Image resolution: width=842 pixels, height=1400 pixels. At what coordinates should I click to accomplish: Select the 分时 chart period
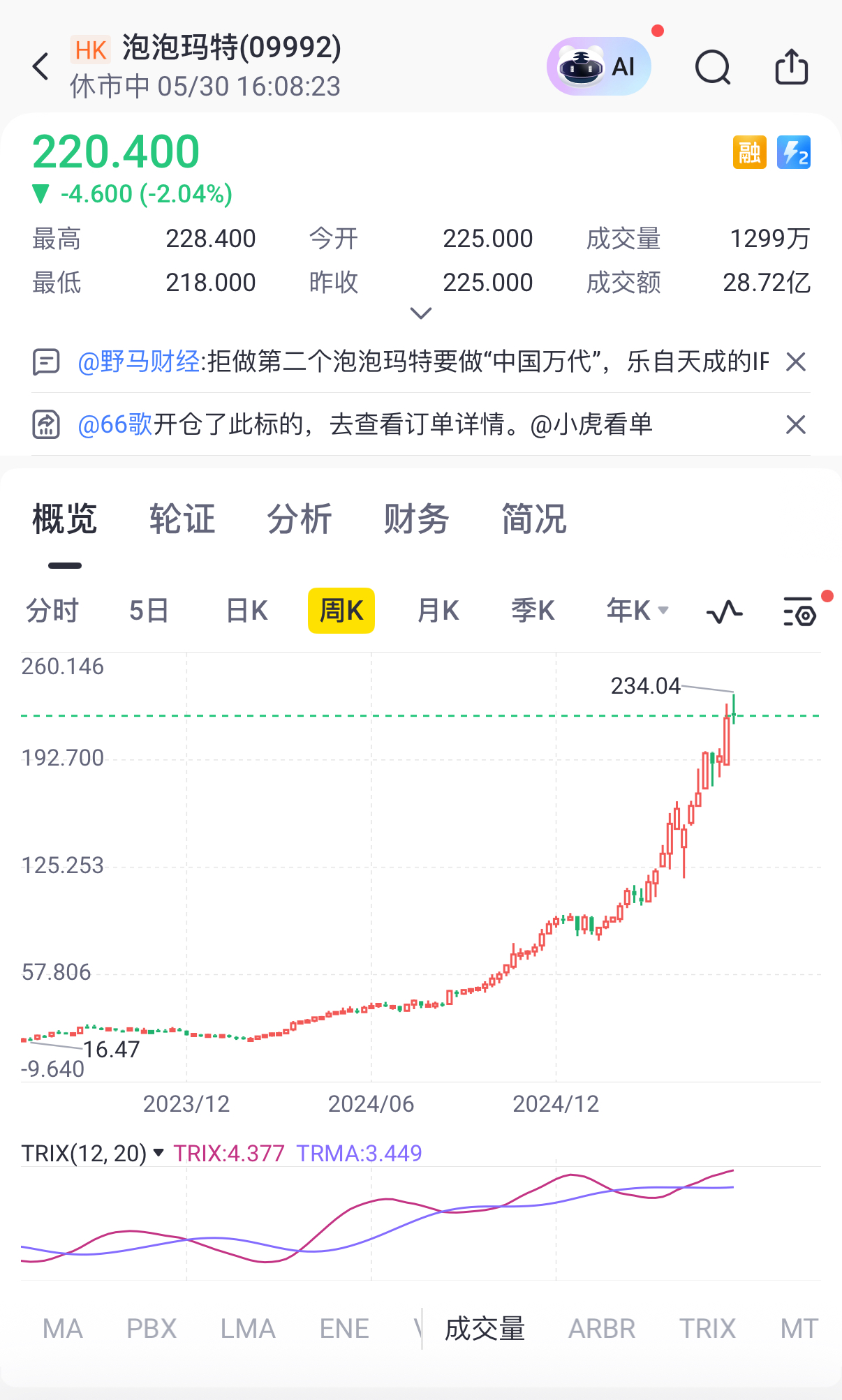52,611
